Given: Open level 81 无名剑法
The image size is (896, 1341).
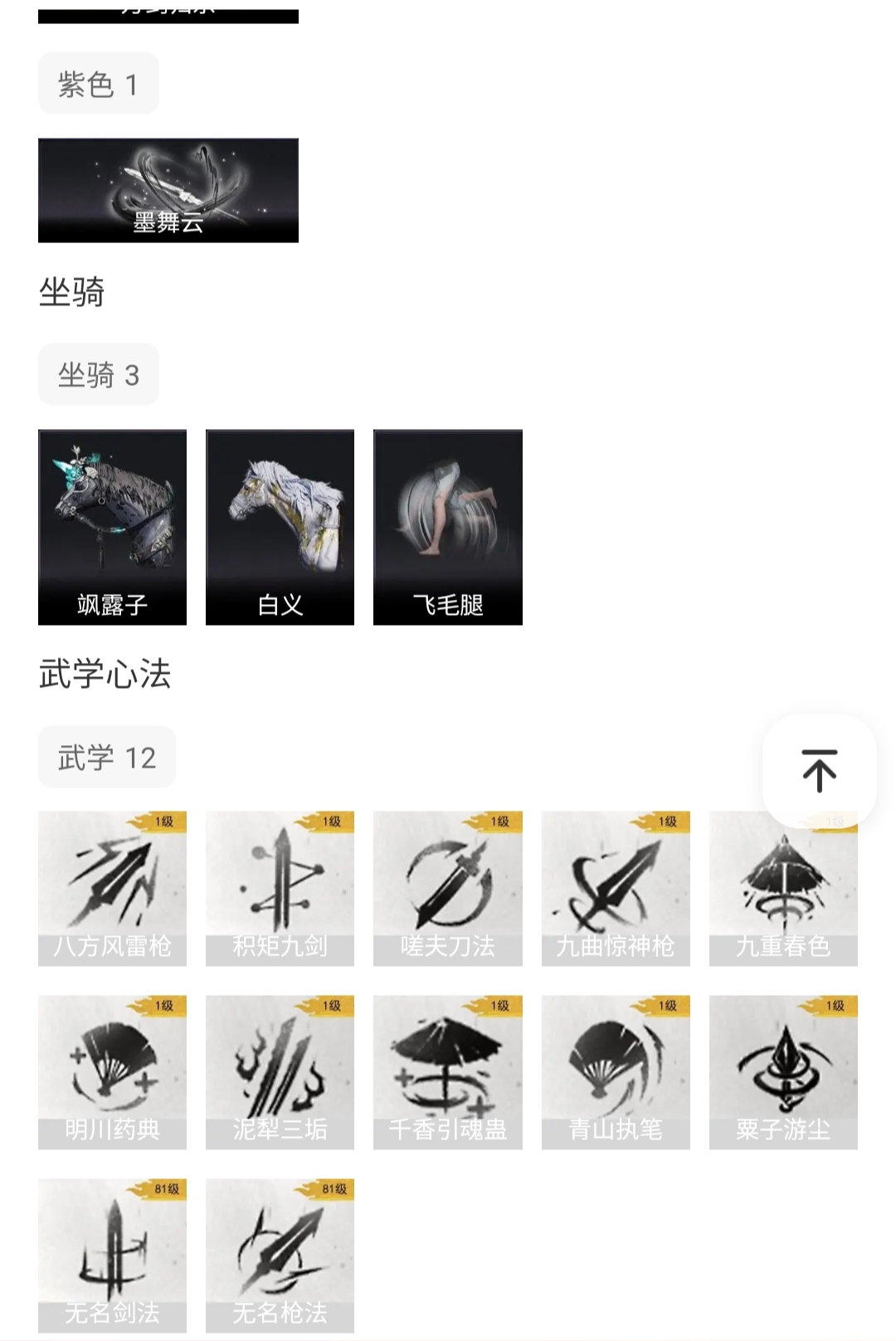Looking at the screenshot, I should point(112,1256).
